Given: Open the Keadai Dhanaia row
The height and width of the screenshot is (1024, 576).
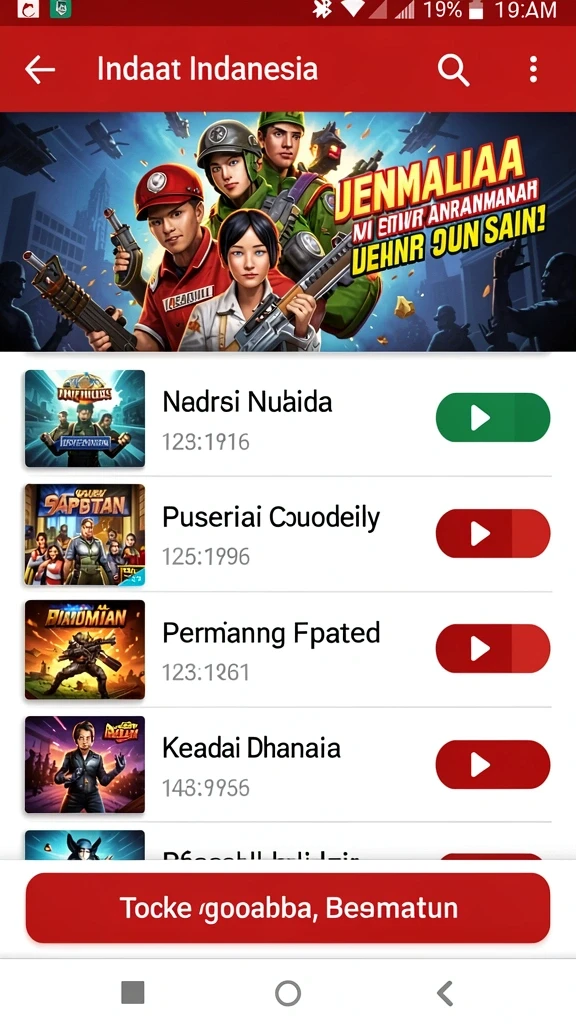Looking at the screenshot, I should click(x=288, y=765).
